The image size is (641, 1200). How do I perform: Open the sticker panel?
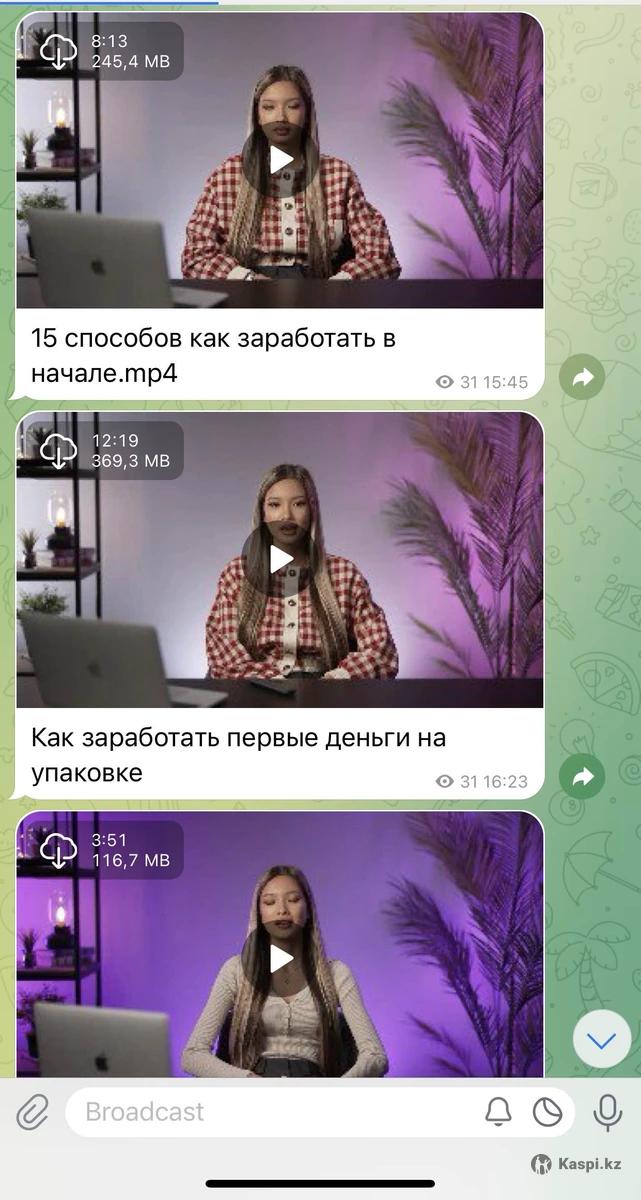[x=548, y=1112]
